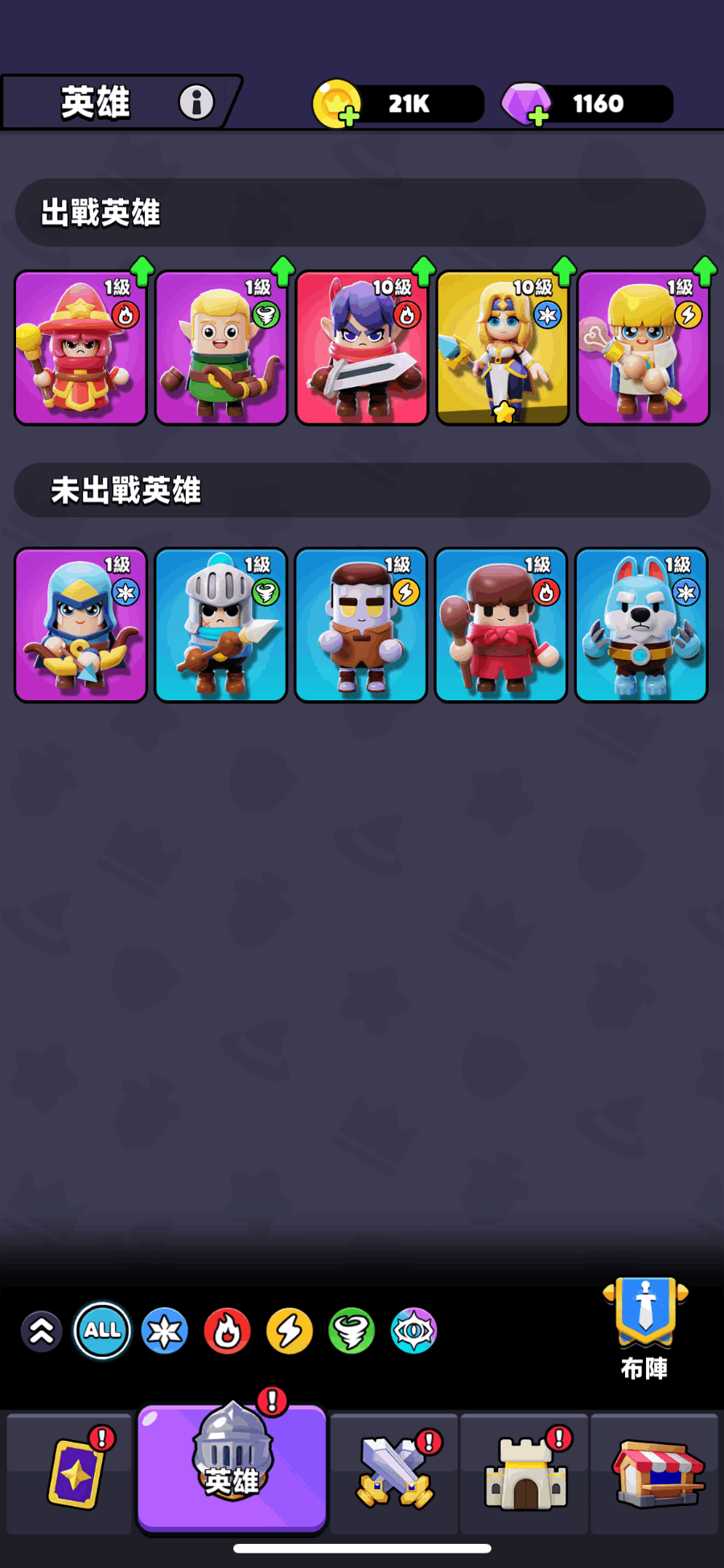Image resolution: width=724 pixels, height=1568 pixels.
Task: Select the red-dressed girl hero
Action: click(501, 625)
